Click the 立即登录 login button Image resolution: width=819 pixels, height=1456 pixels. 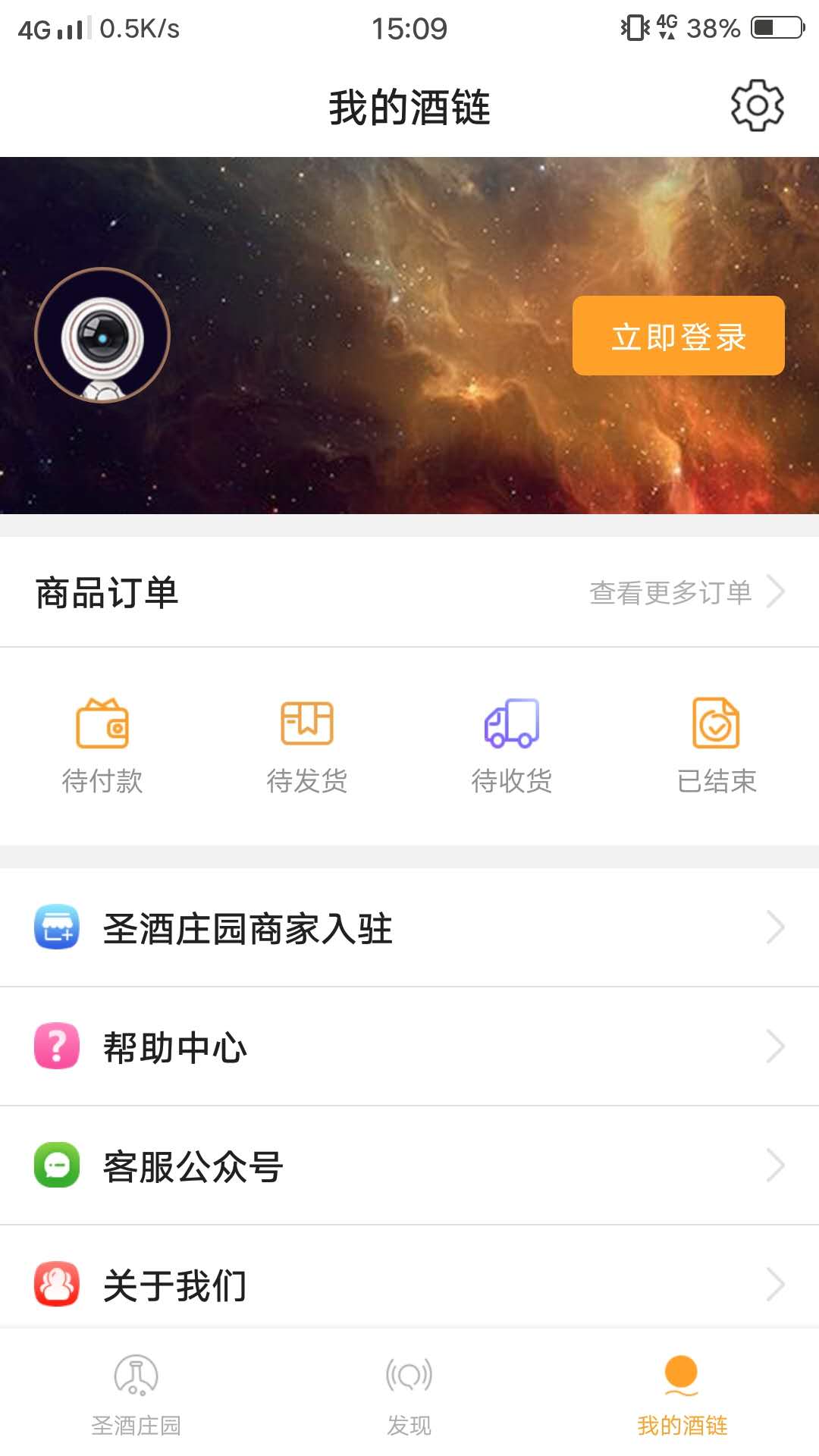(679, 337)
